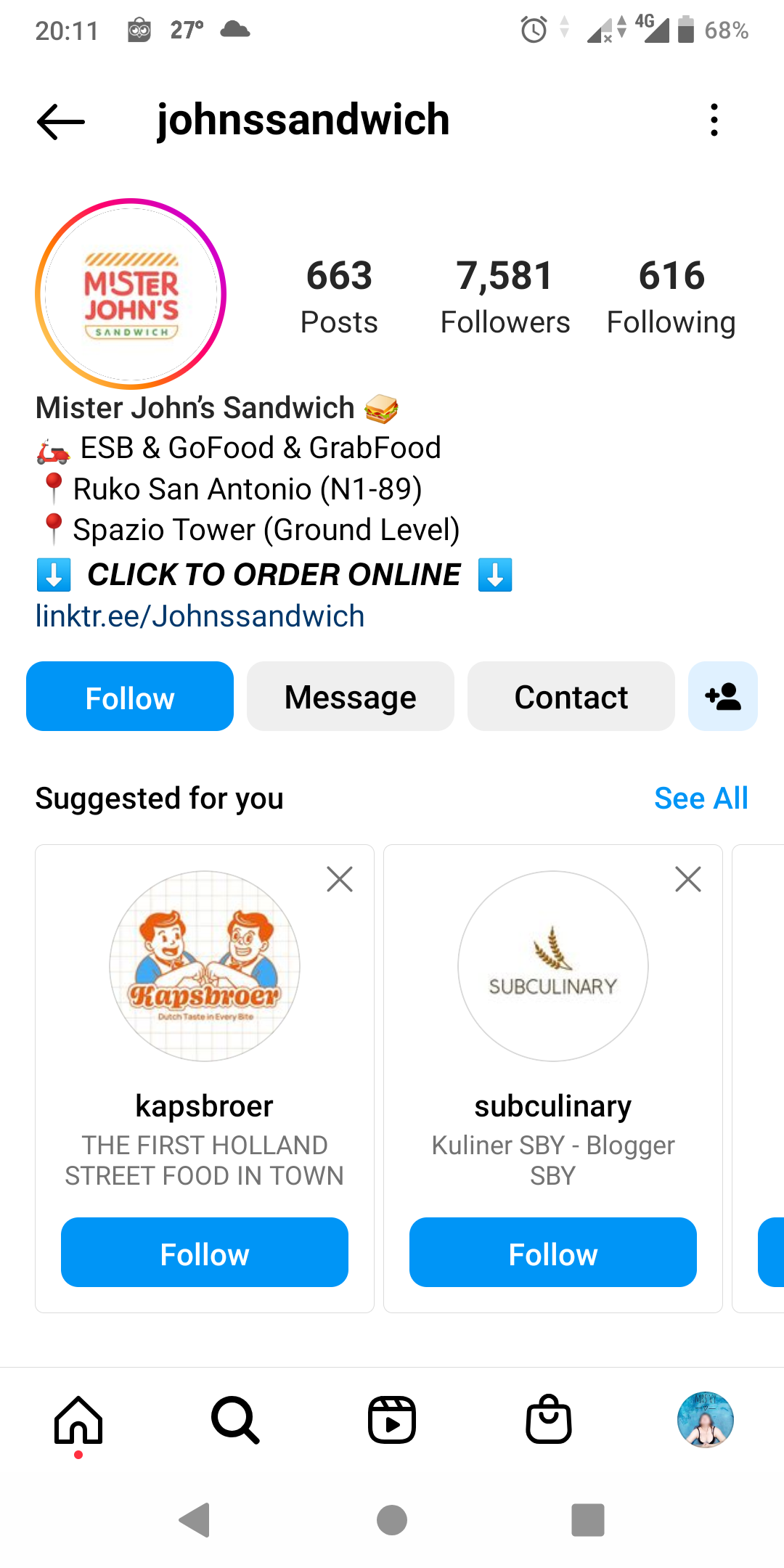Open the 7,581 Followers list
The width and height of the screenshot is (784, 1568).
(505, 297)
